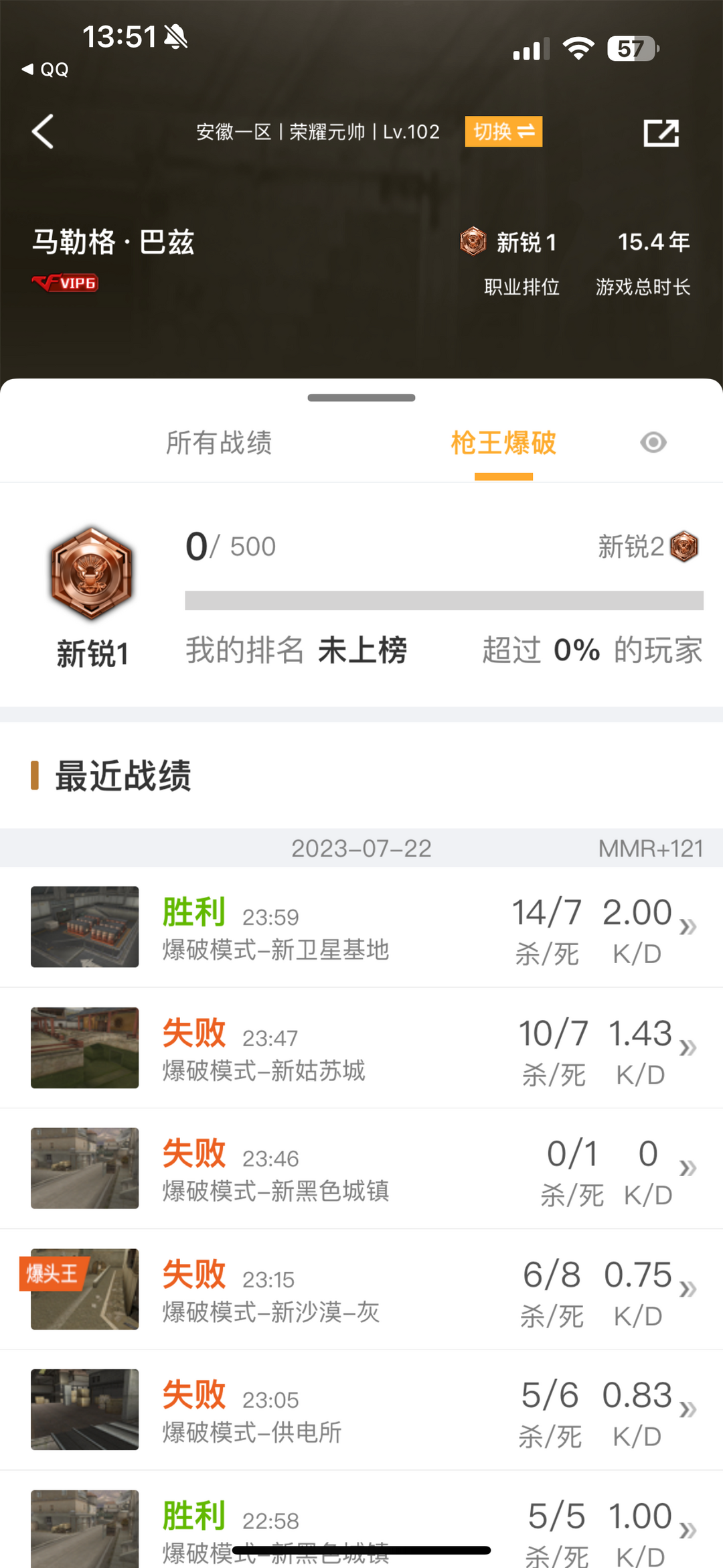View the 23:05 match on 供电所

click(x=361, y=1410)
